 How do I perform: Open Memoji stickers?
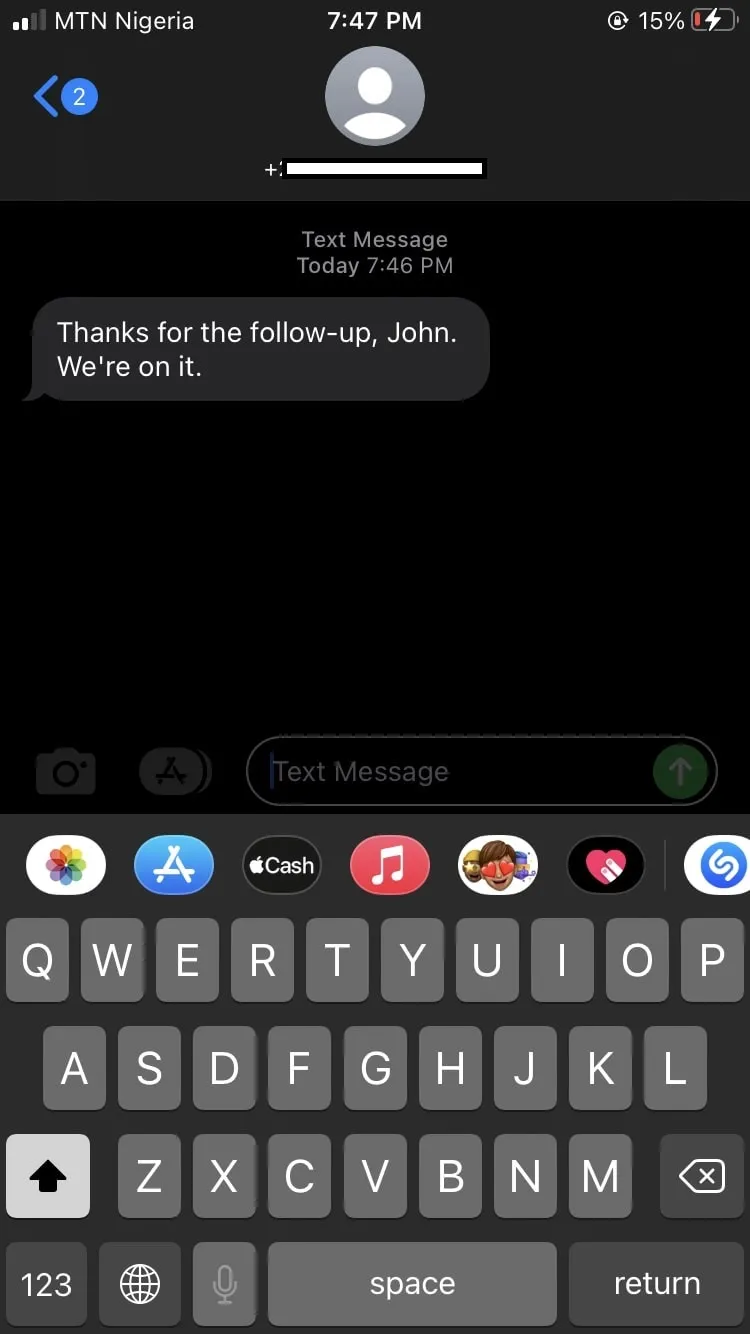[x=498, y=865]
